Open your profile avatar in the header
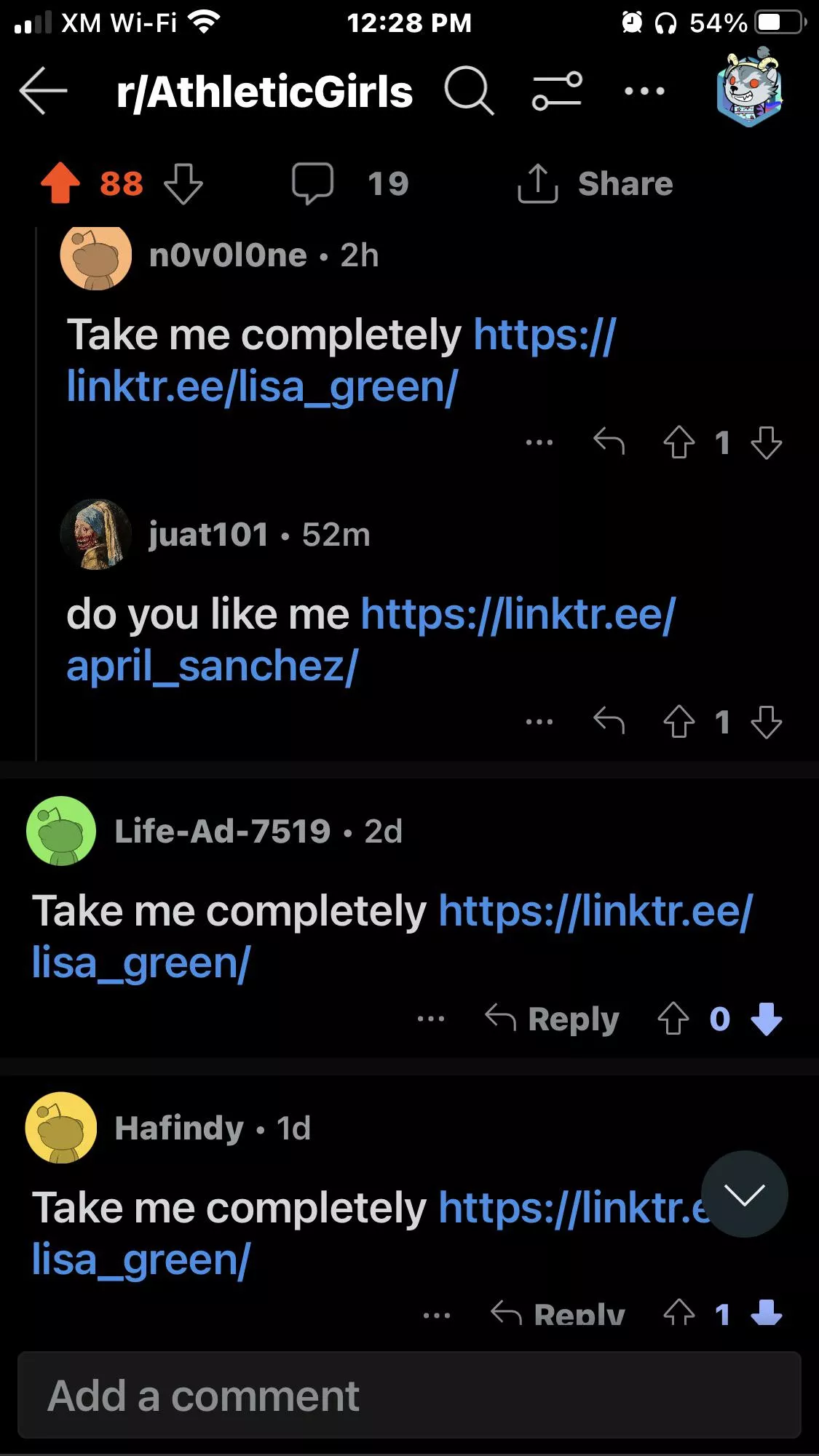Image resolution: width=819 pixels, height=1456 pixels. (748, 89)
